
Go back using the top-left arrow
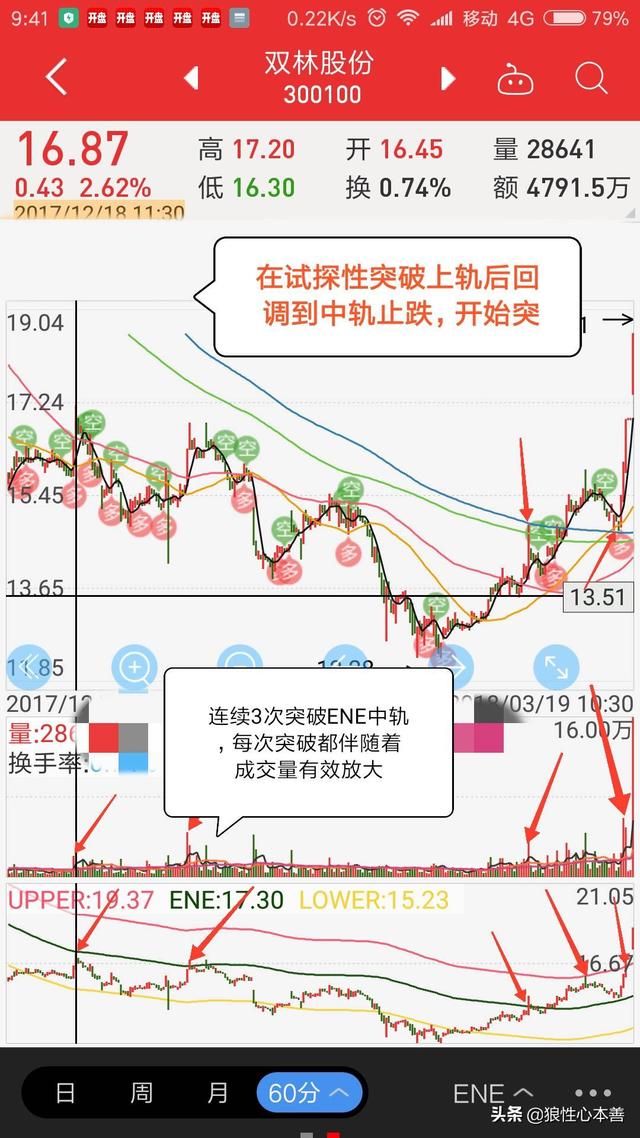tap(56, 77)
